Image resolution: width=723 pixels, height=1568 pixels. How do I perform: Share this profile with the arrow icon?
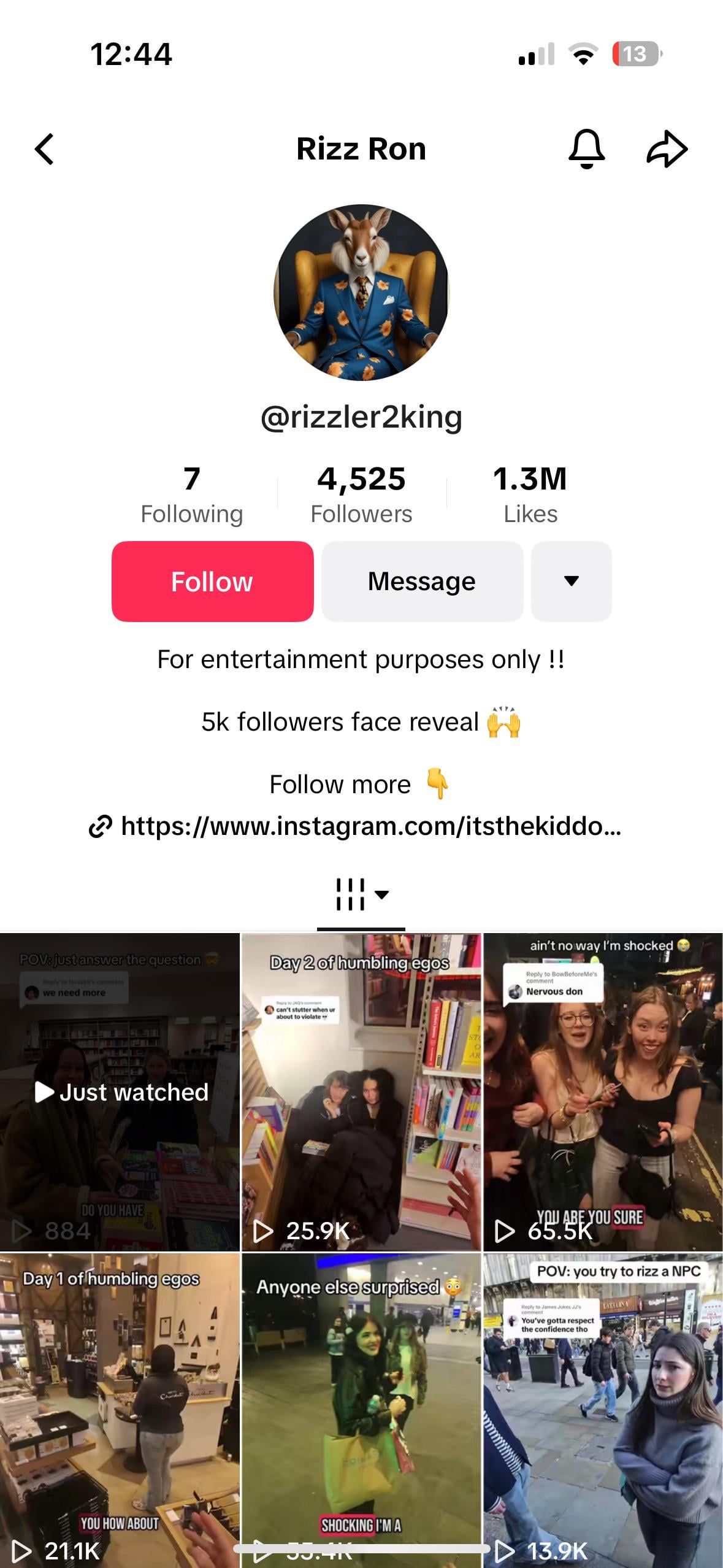point(667,149)
